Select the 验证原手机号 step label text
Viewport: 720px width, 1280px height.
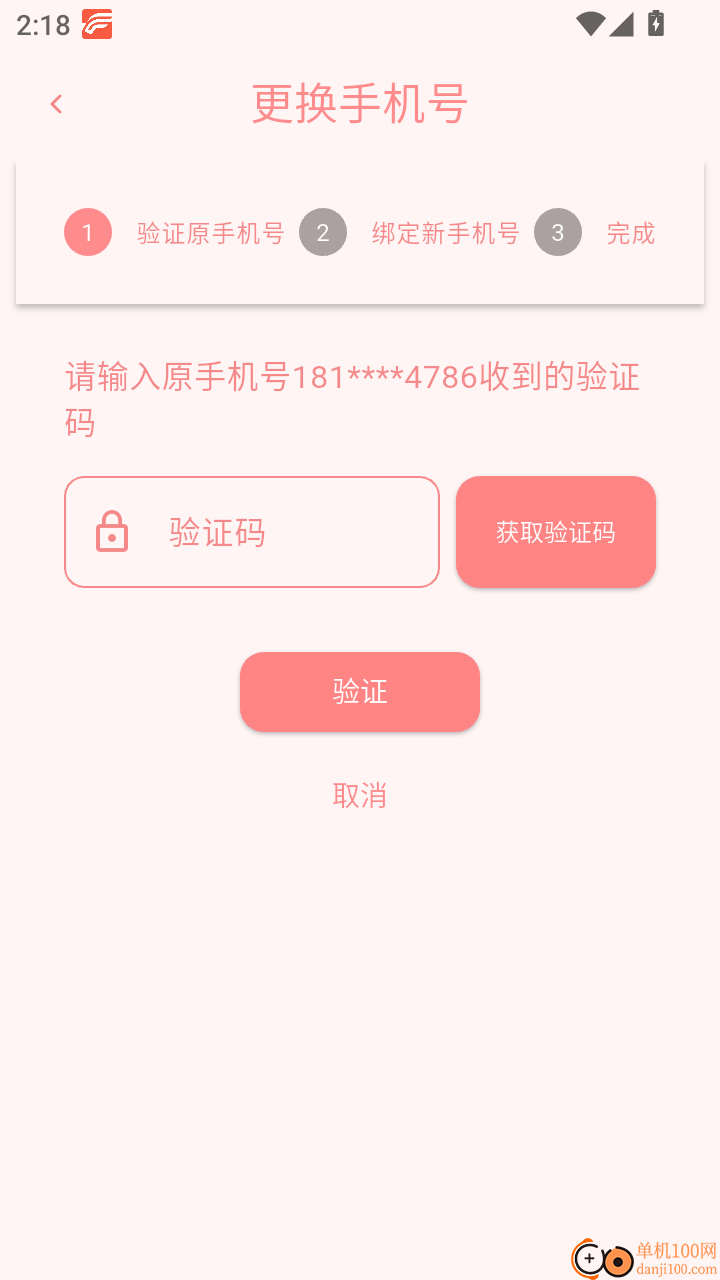tap(210, 232)
